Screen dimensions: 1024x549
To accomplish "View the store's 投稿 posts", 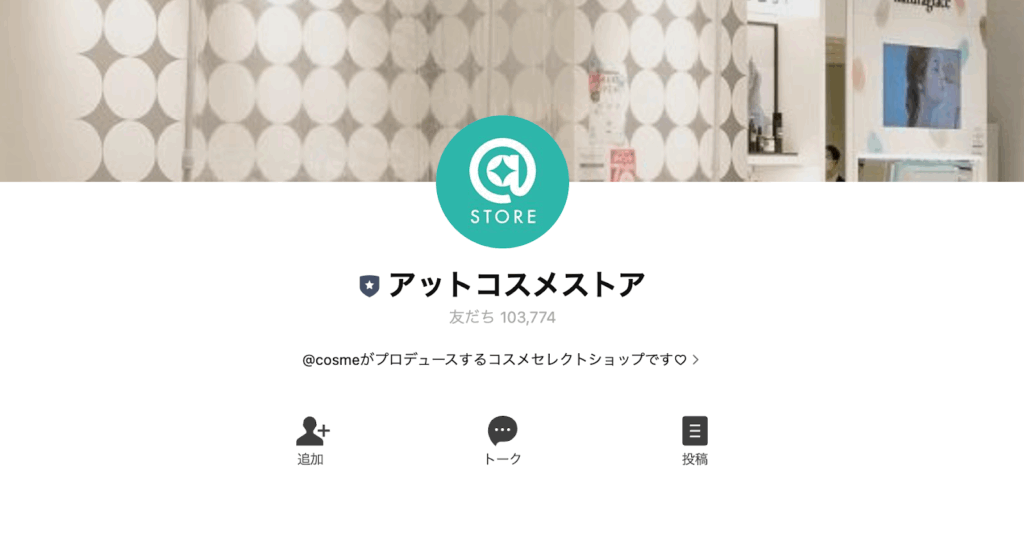I will click(x=694, y=440).
